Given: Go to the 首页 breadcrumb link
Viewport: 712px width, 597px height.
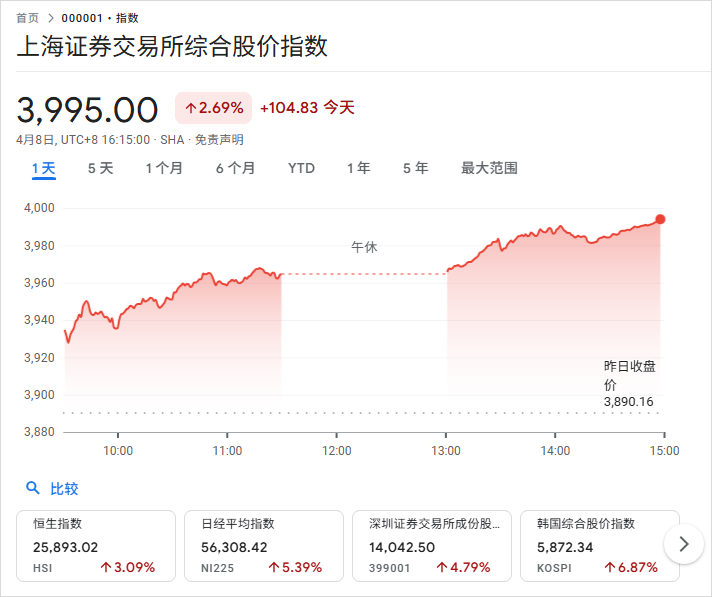Looking at the screenshot, I should point(28,18).
